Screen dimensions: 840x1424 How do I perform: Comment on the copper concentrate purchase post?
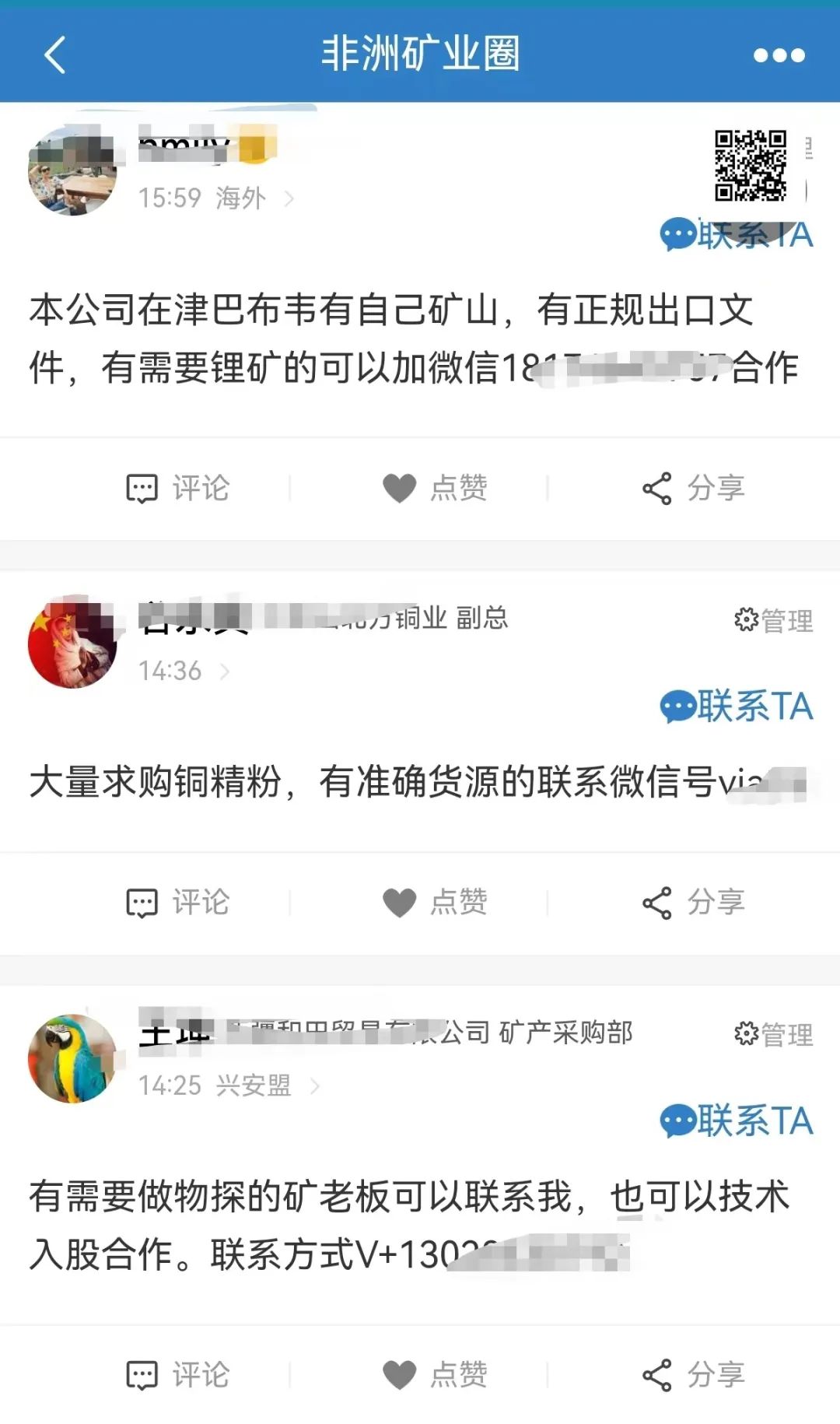click(178, 903)
